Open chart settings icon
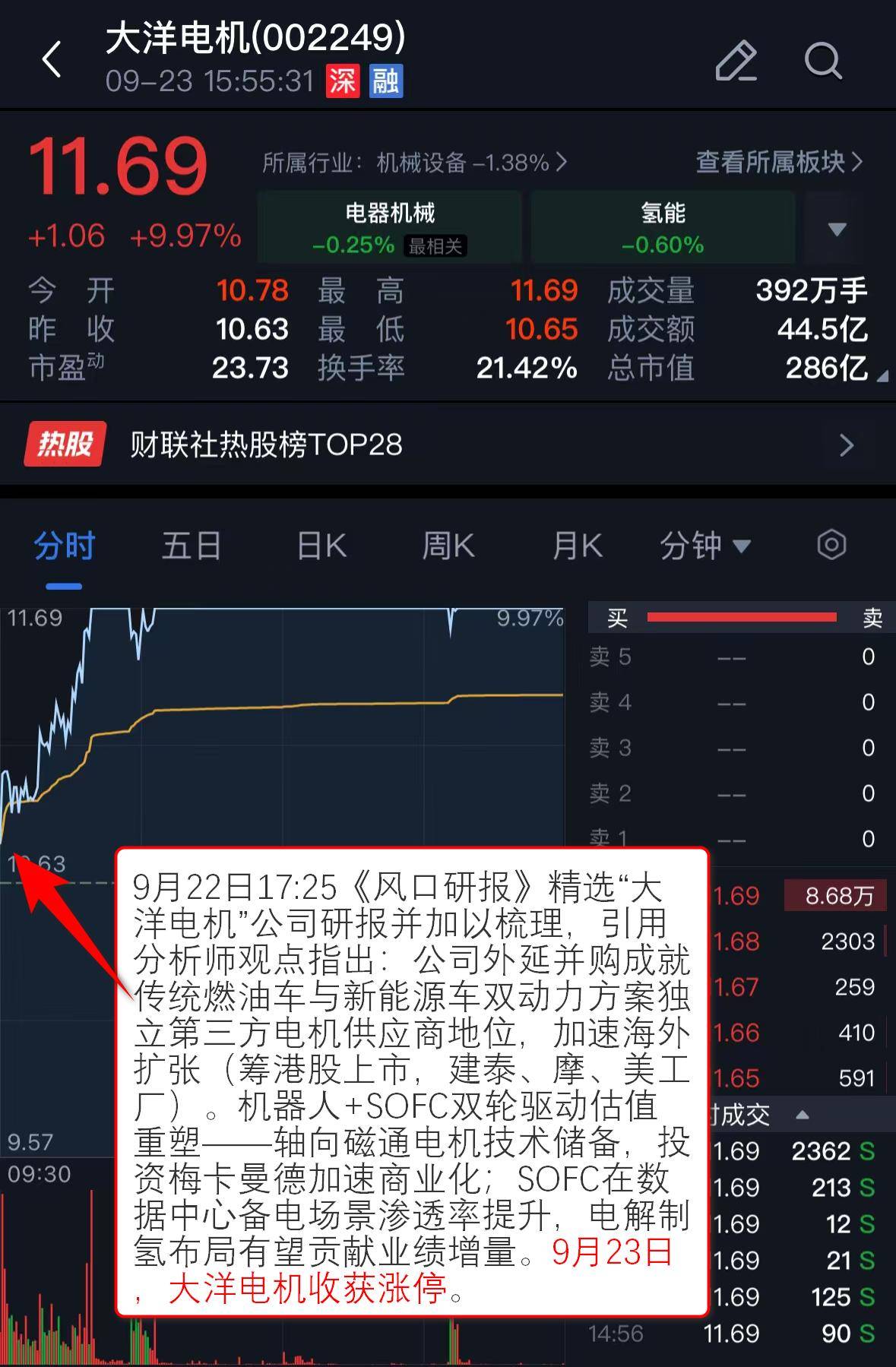 (x=831, y=545)
